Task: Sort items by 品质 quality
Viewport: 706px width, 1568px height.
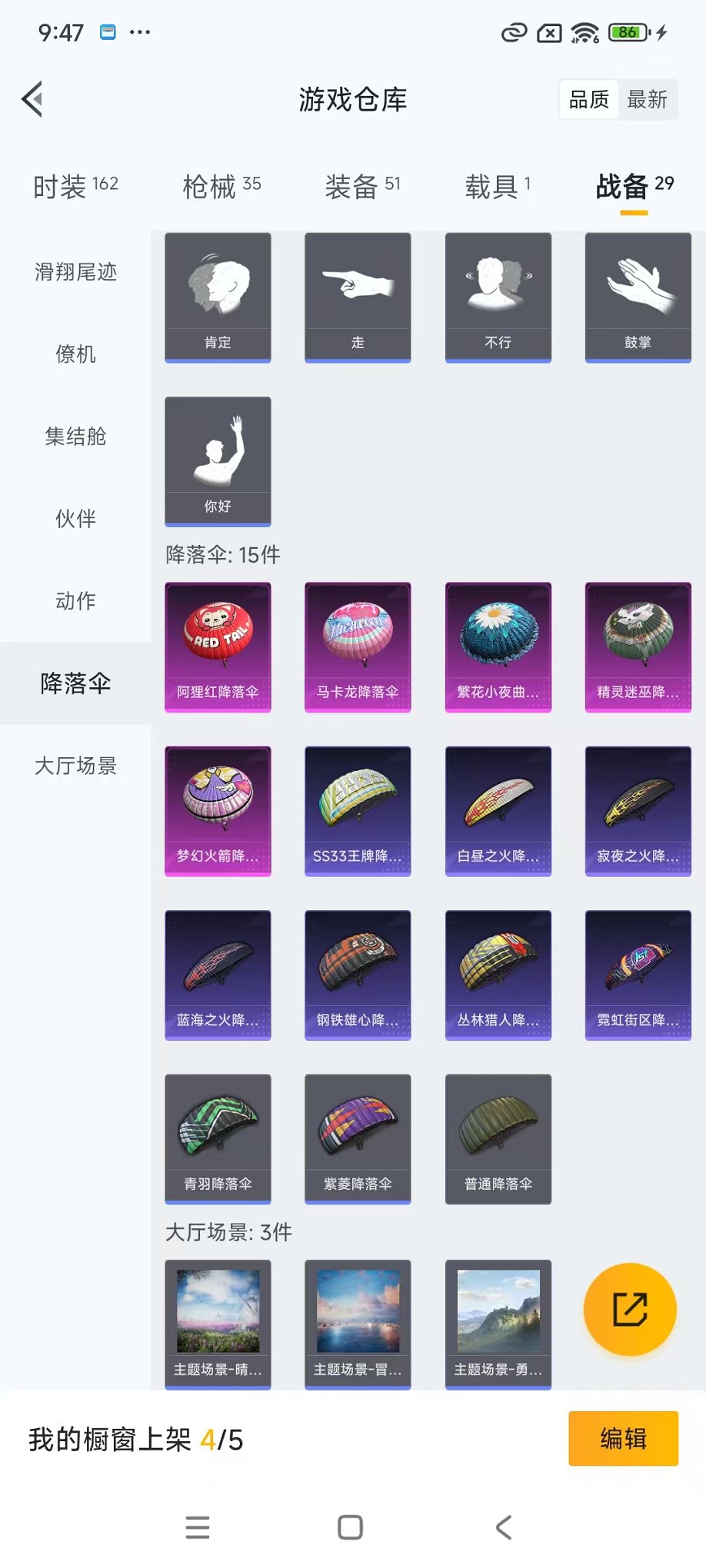Action: pyautogui.click(x=588, y=99)
